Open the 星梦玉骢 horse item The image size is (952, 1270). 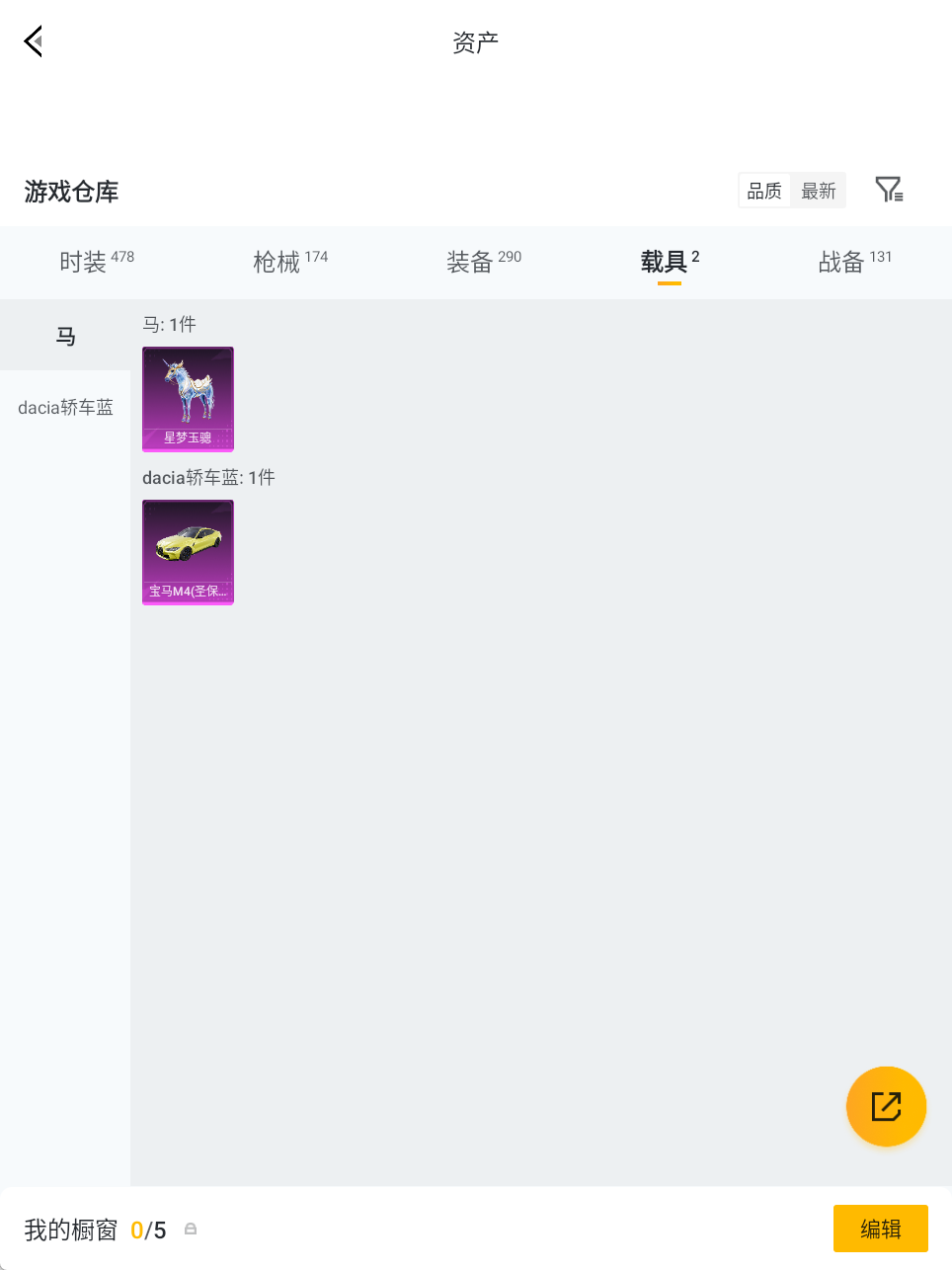(x=188, y=398)
